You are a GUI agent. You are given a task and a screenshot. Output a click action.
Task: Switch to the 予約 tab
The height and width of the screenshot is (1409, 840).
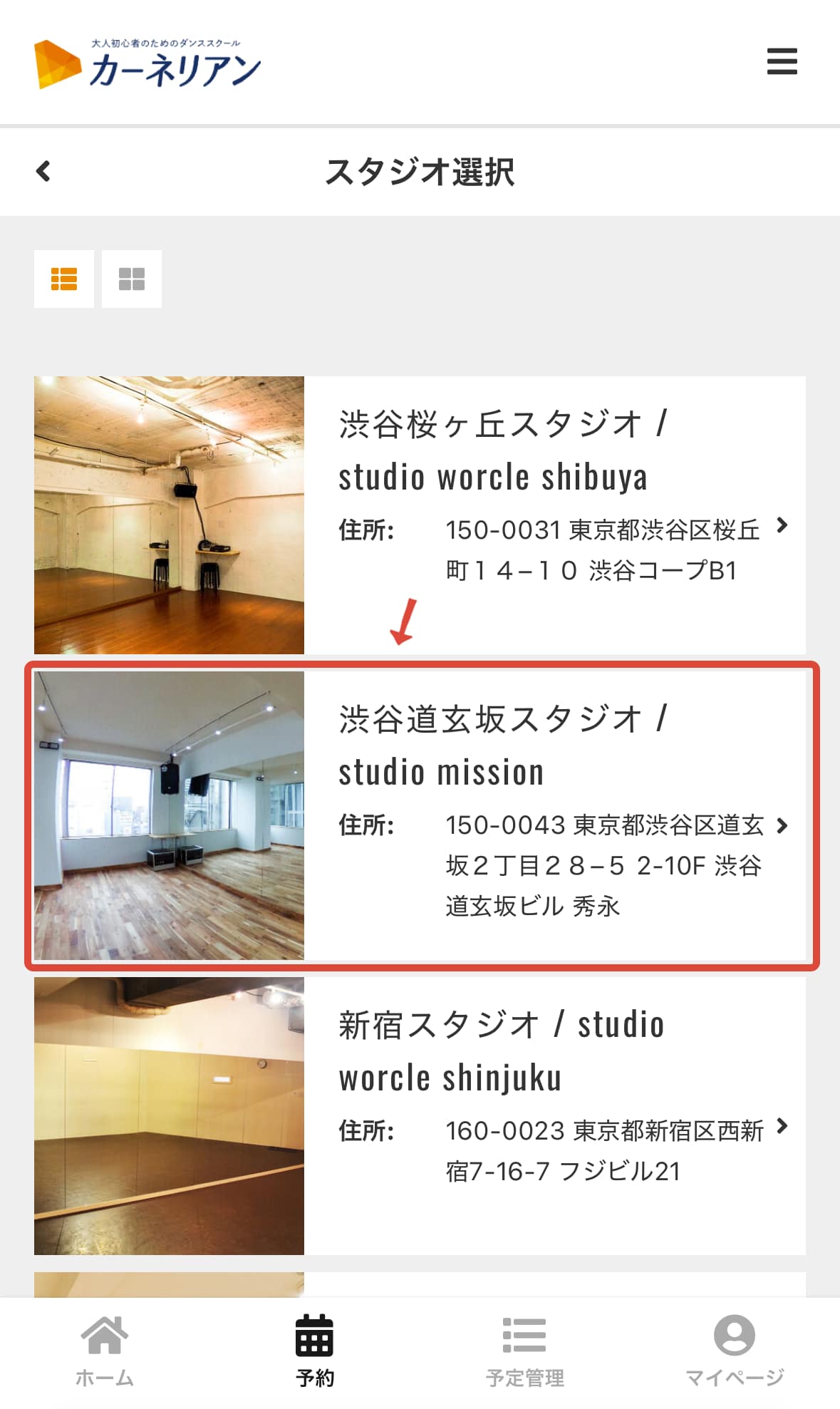pos(314,1350)
